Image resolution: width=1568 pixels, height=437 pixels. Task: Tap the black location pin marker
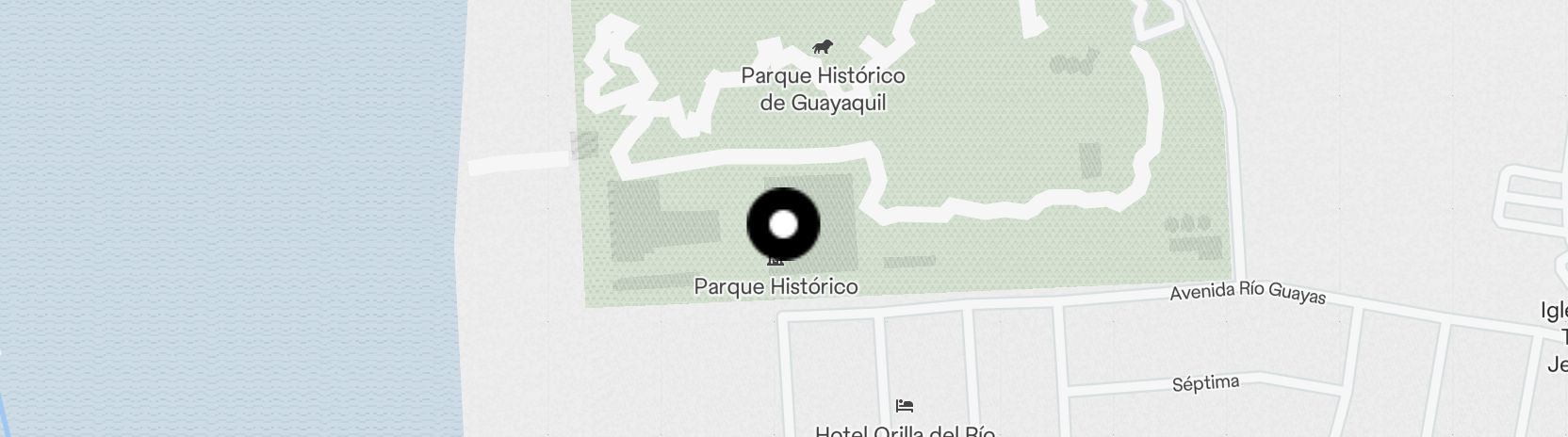tap(783, 224)
